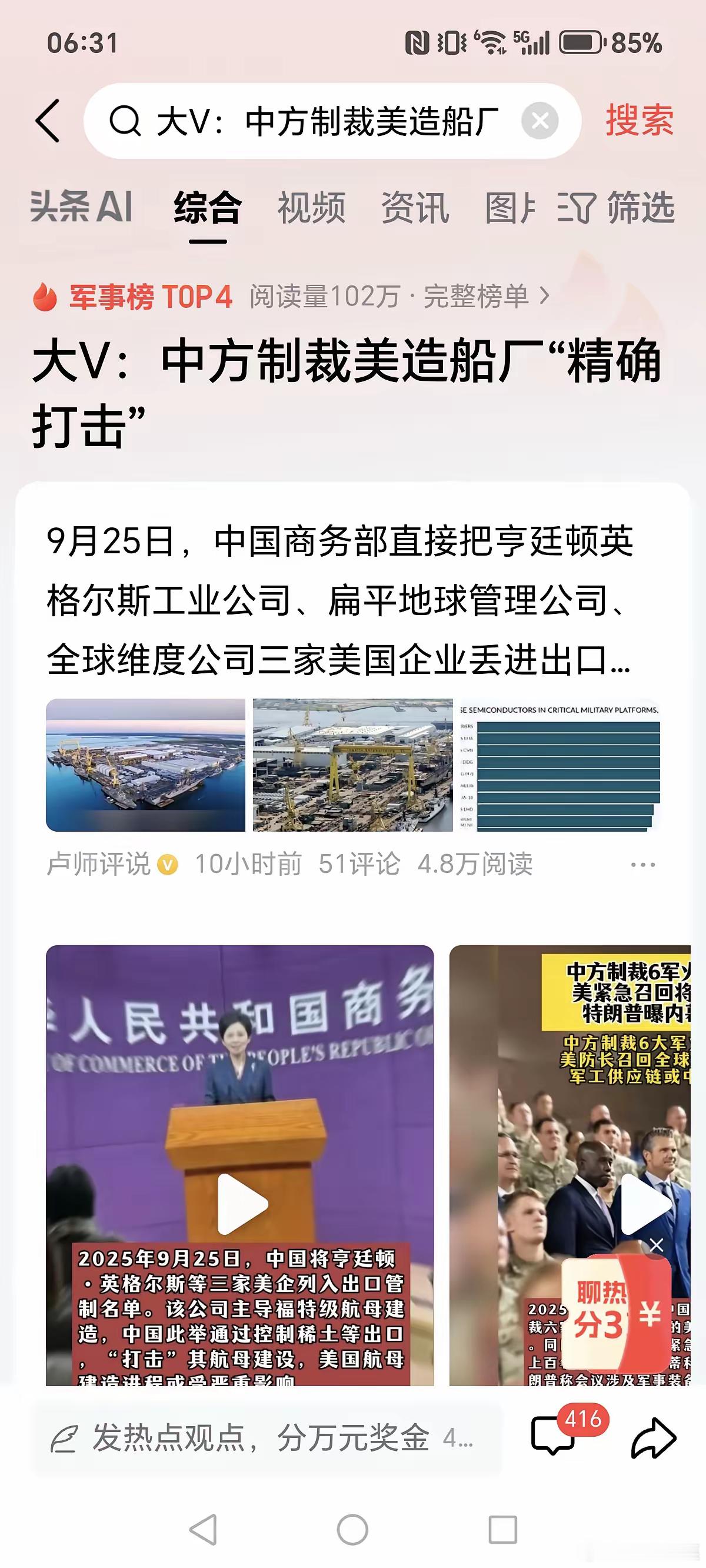Select the 综合 tab
Viewport: 706px width, 1568px height.
(208, 207)
